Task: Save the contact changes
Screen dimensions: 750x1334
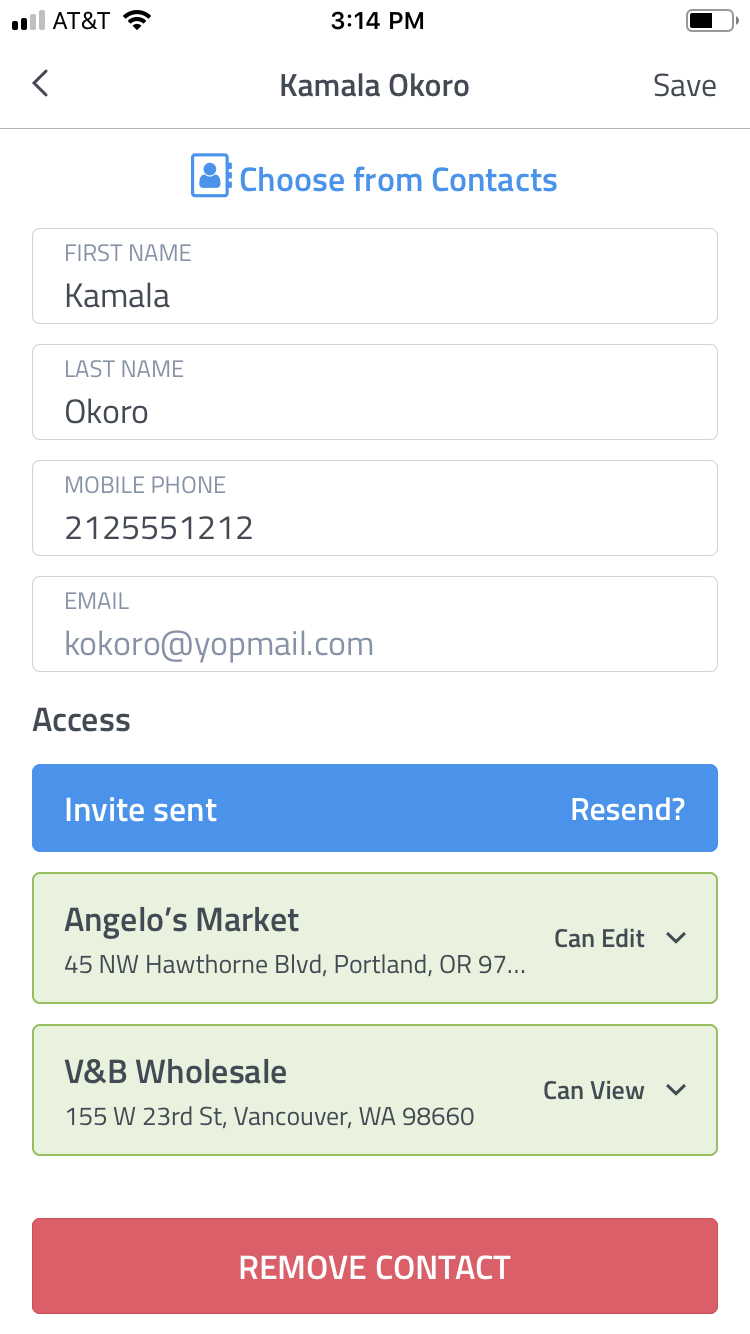Action: (x=685, y=86)
